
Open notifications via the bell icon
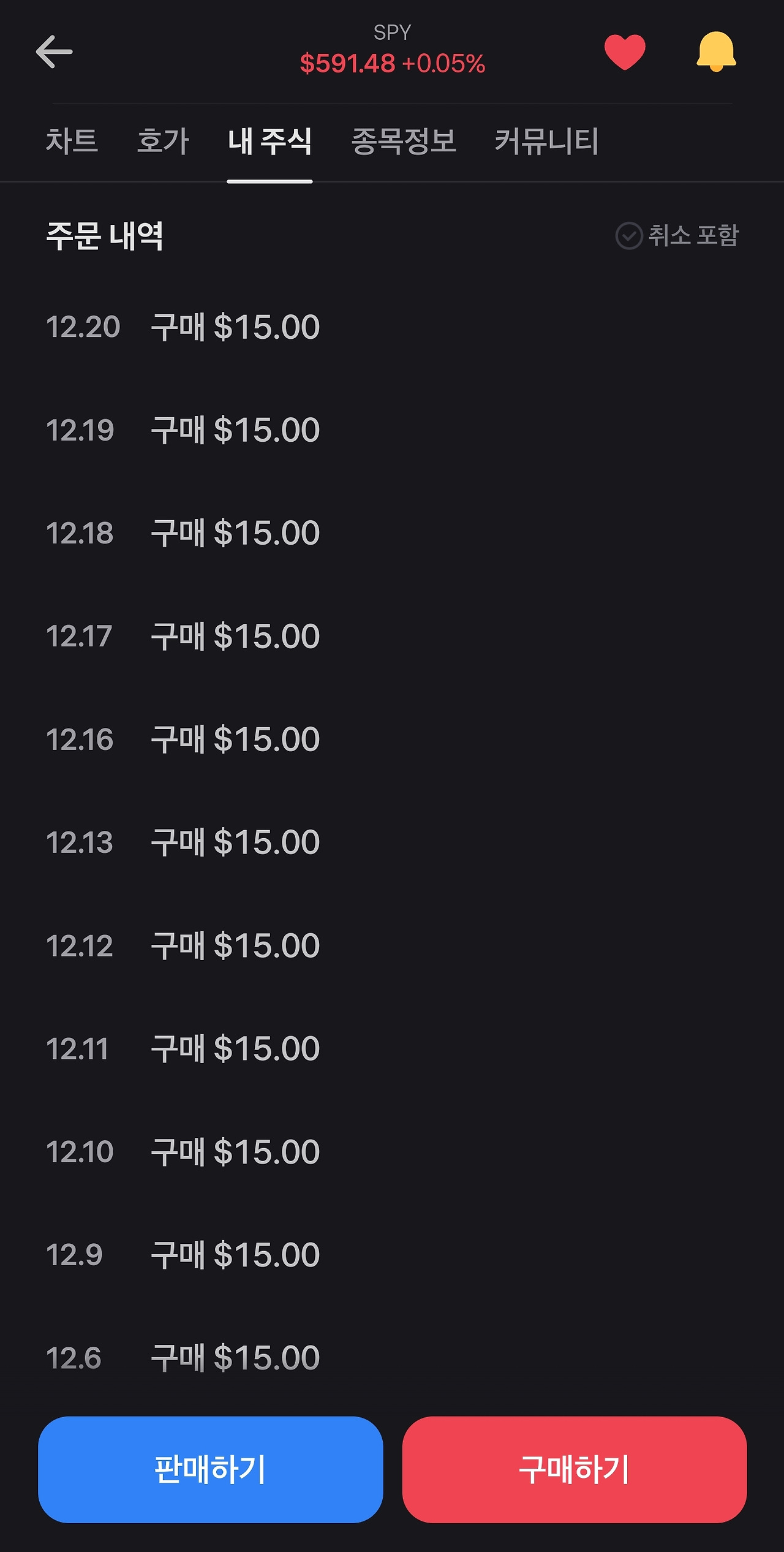point(717,52)
